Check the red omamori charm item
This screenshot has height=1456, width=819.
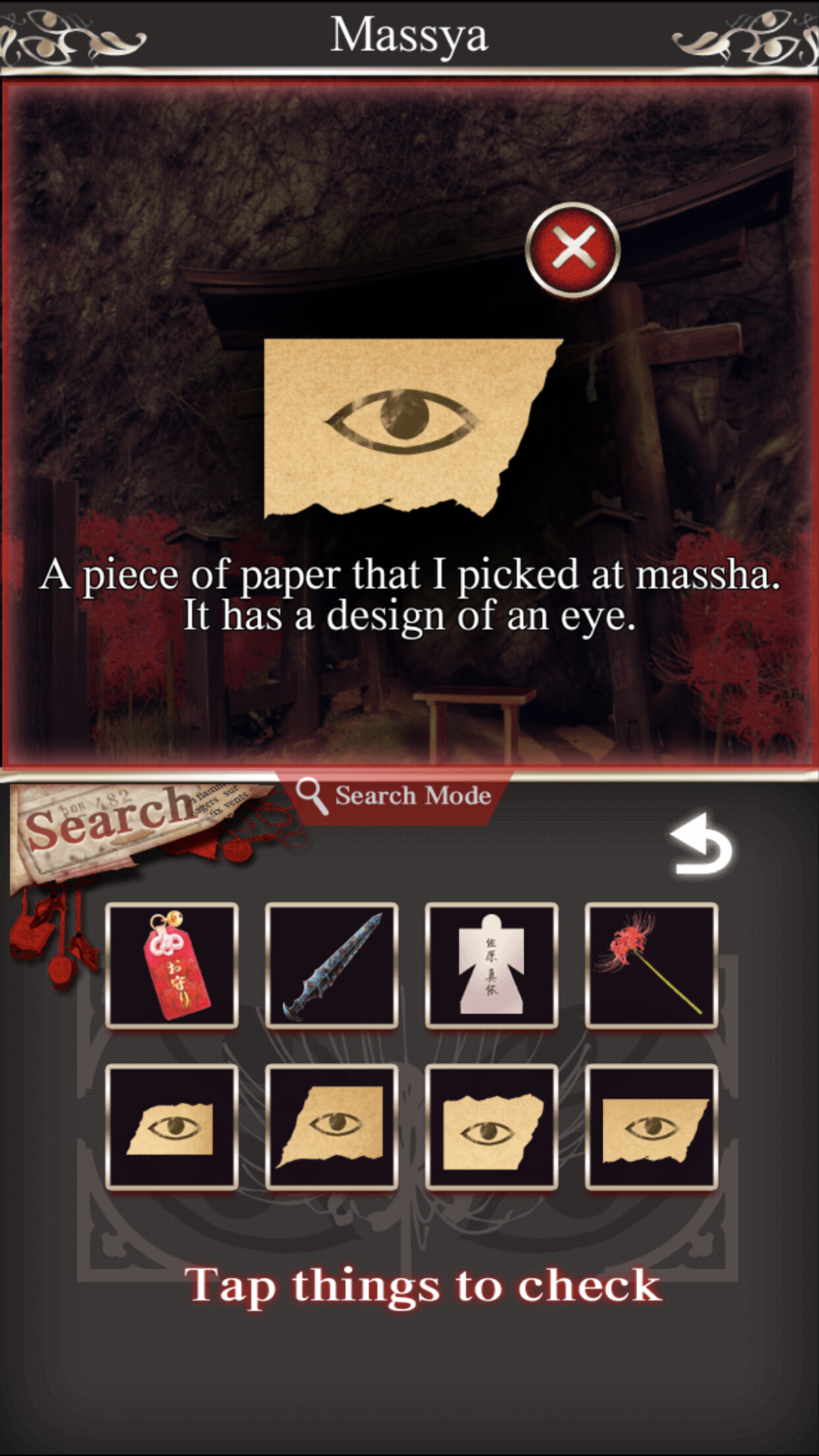coord(172,966)
